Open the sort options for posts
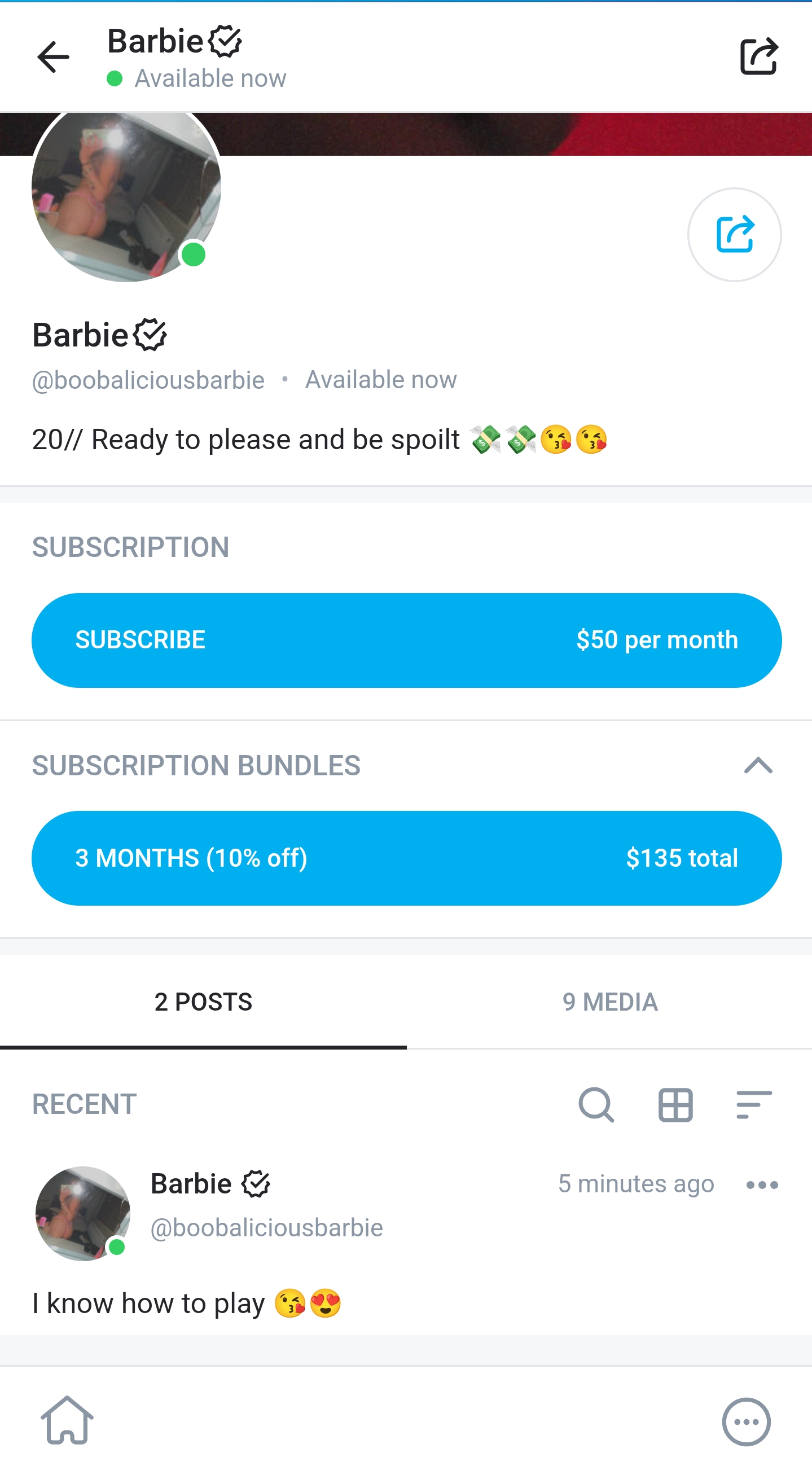This screenshot has width=812, height=1466. click(x=754, y=1105)
